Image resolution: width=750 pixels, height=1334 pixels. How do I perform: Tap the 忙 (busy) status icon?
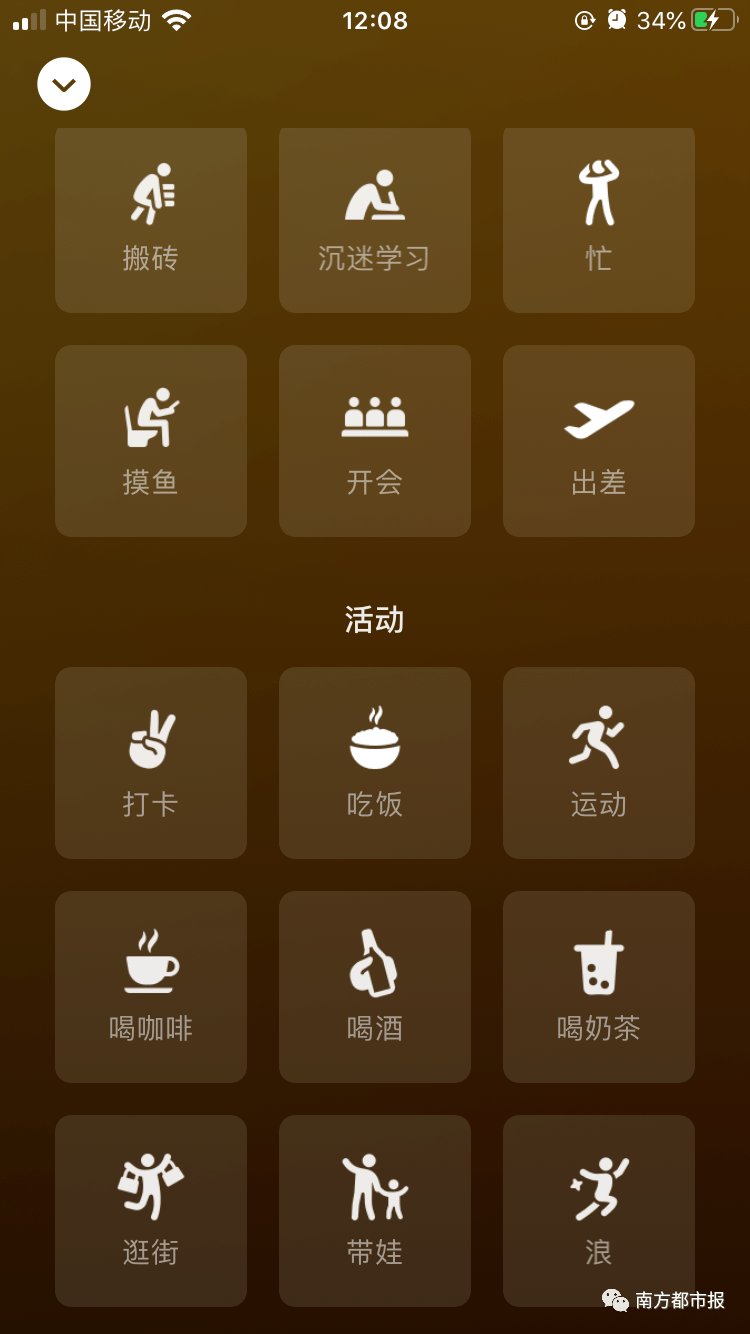597,219
